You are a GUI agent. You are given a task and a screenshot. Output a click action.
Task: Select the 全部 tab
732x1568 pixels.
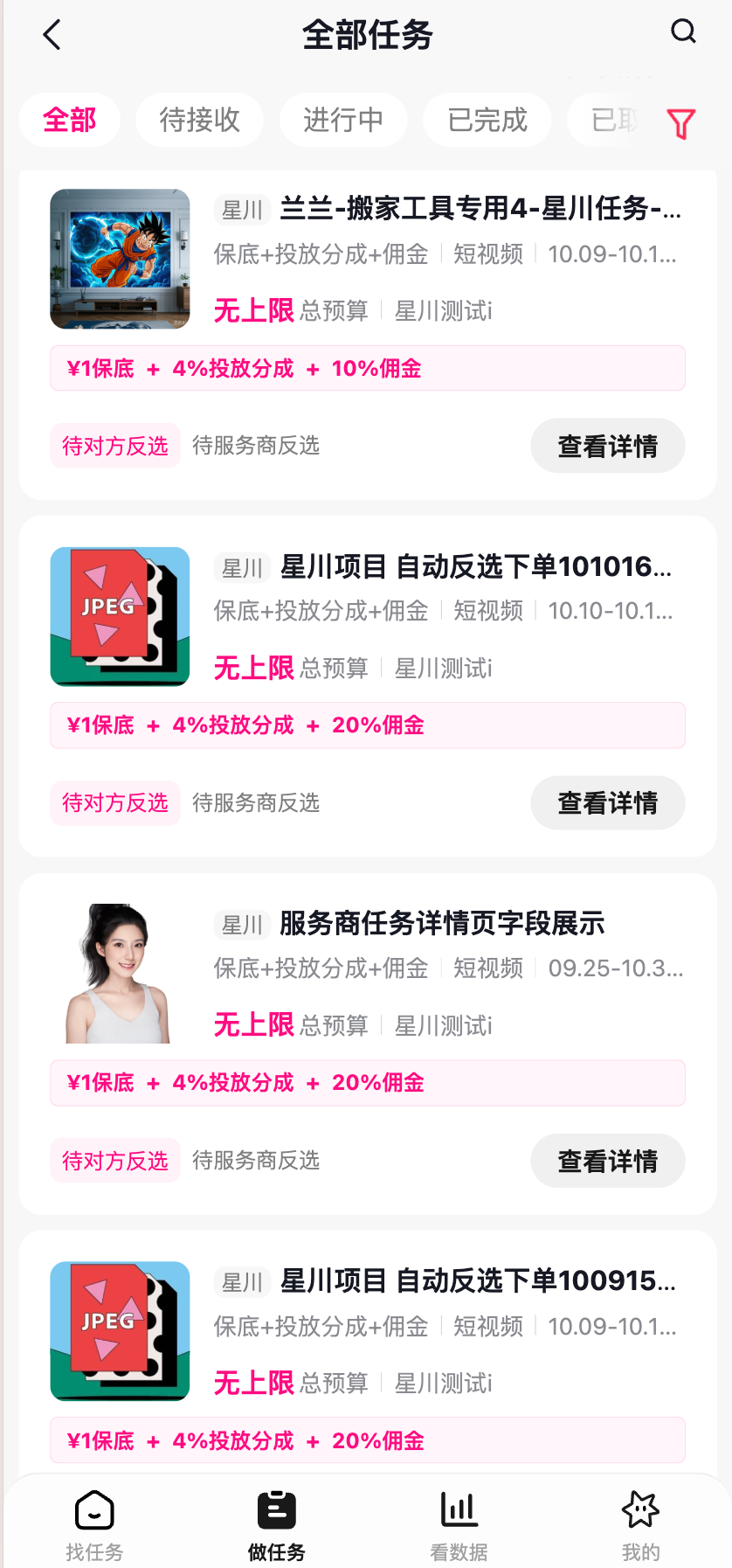click(x=70, y=120)
